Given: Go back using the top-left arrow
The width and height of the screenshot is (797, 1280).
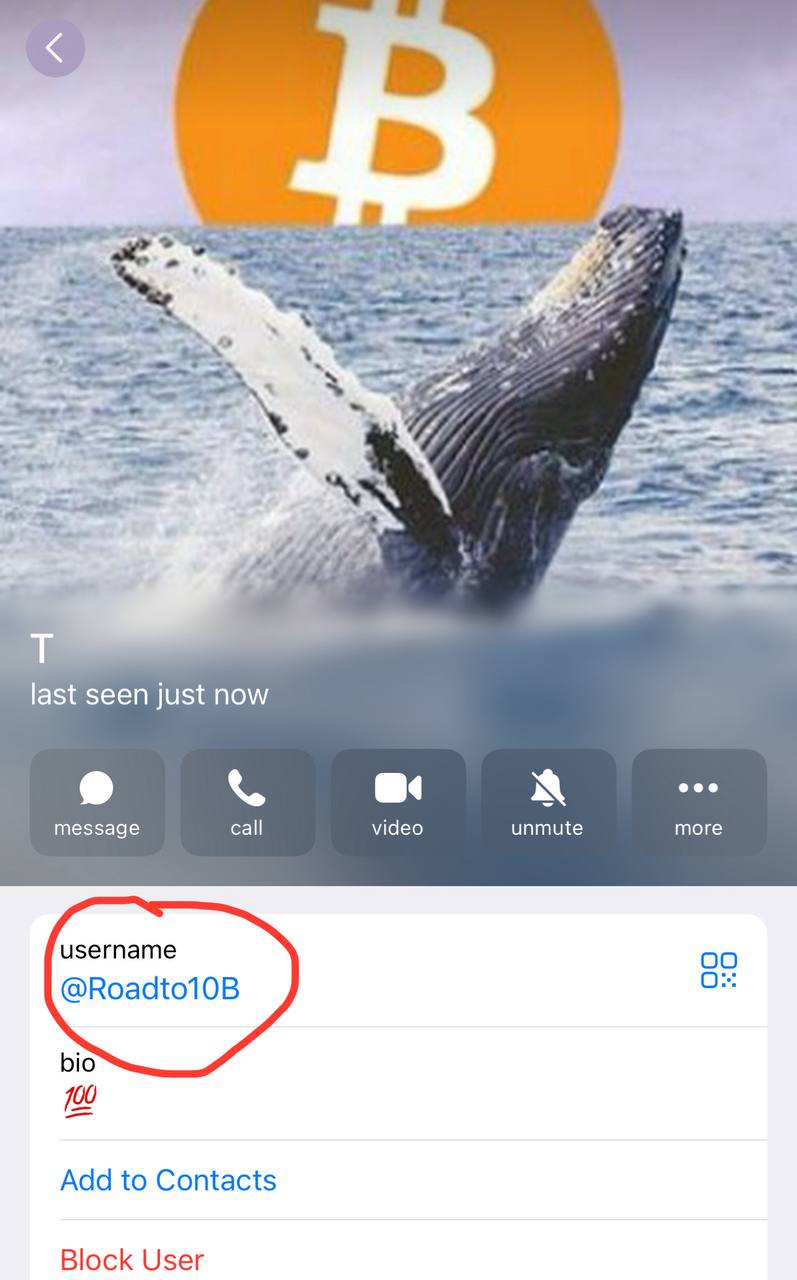Looking at the screenshot, I should (55, 47).
